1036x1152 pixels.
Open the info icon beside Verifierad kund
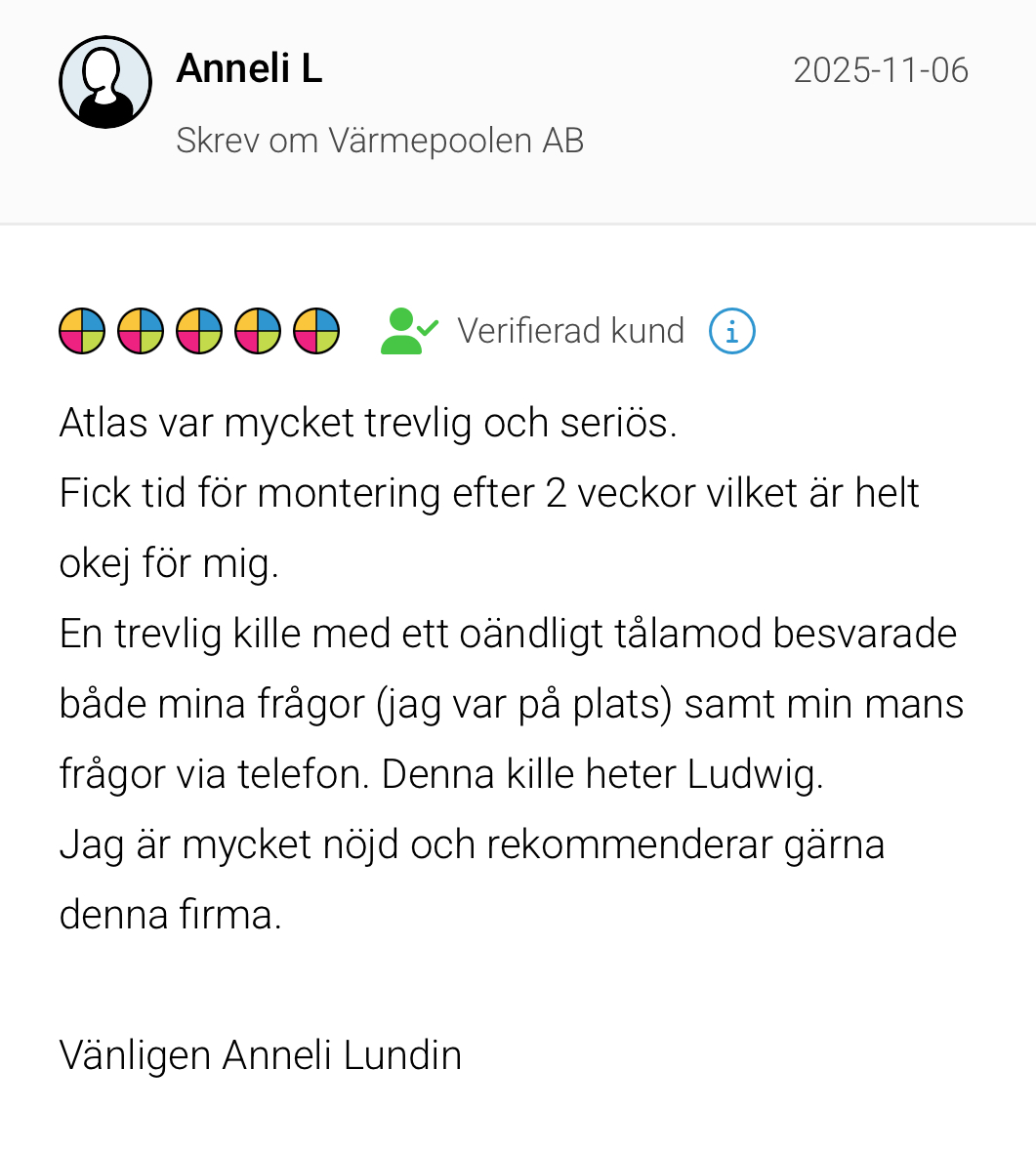coord(731,331)
